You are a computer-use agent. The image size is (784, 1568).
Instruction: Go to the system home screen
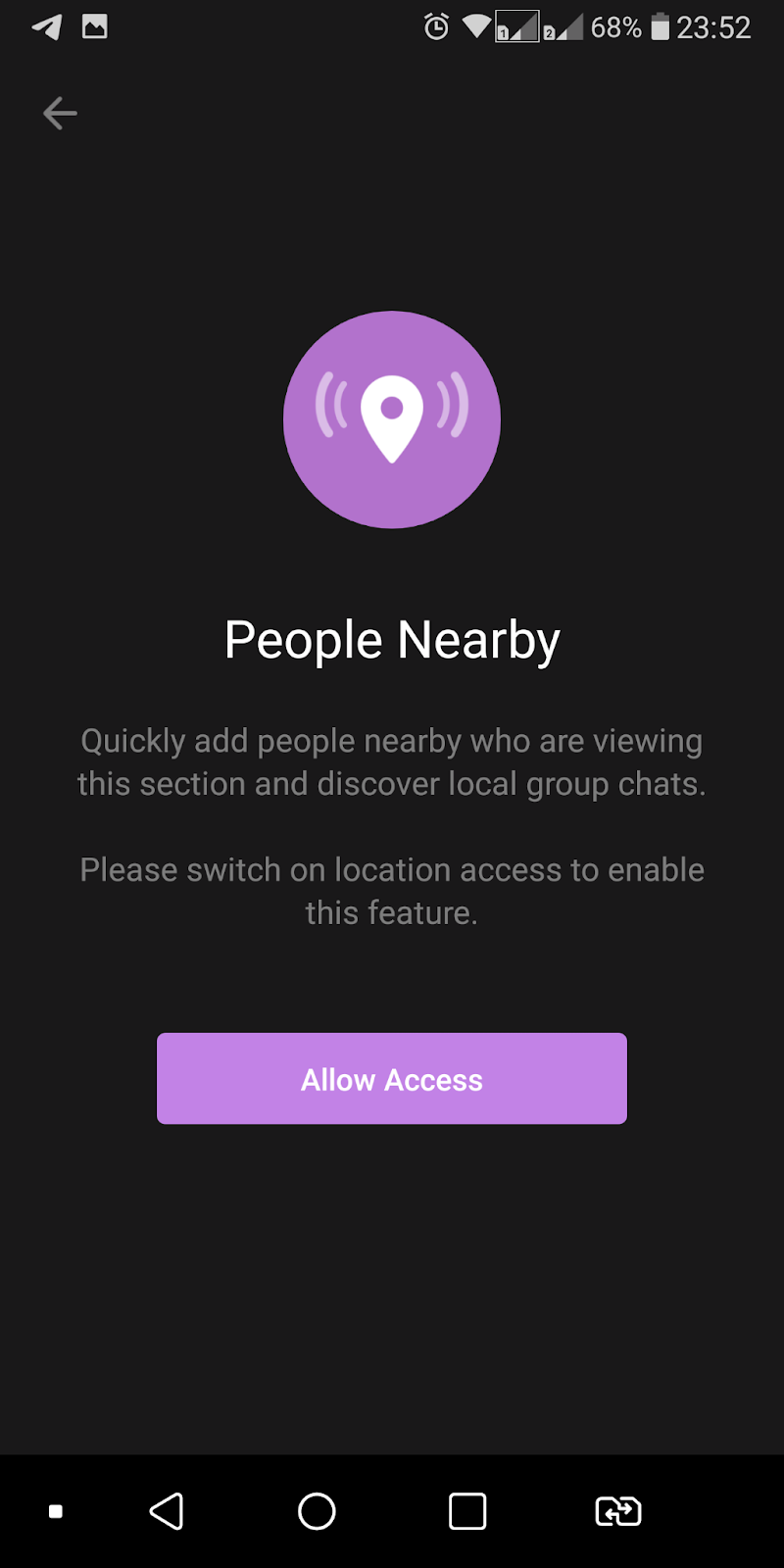[317, 1511]
